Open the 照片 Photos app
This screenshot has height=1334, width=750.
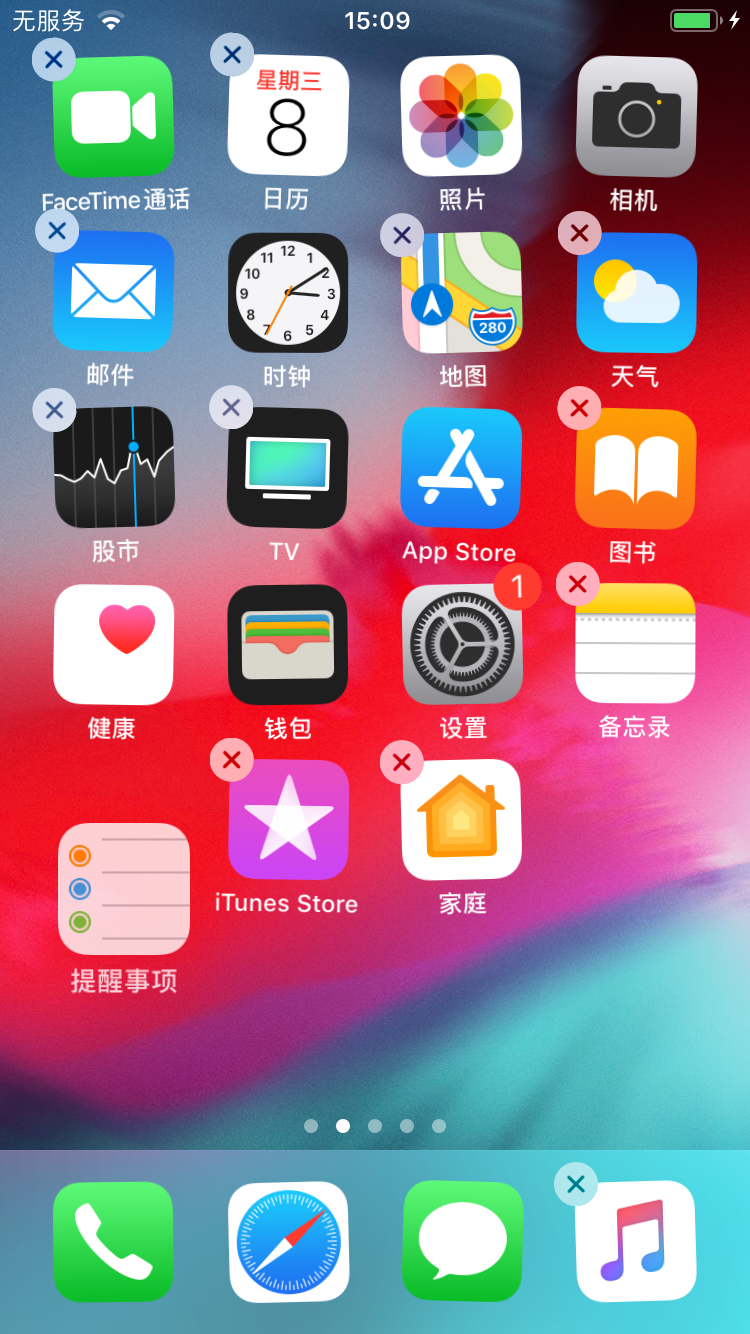click(461, 115)
